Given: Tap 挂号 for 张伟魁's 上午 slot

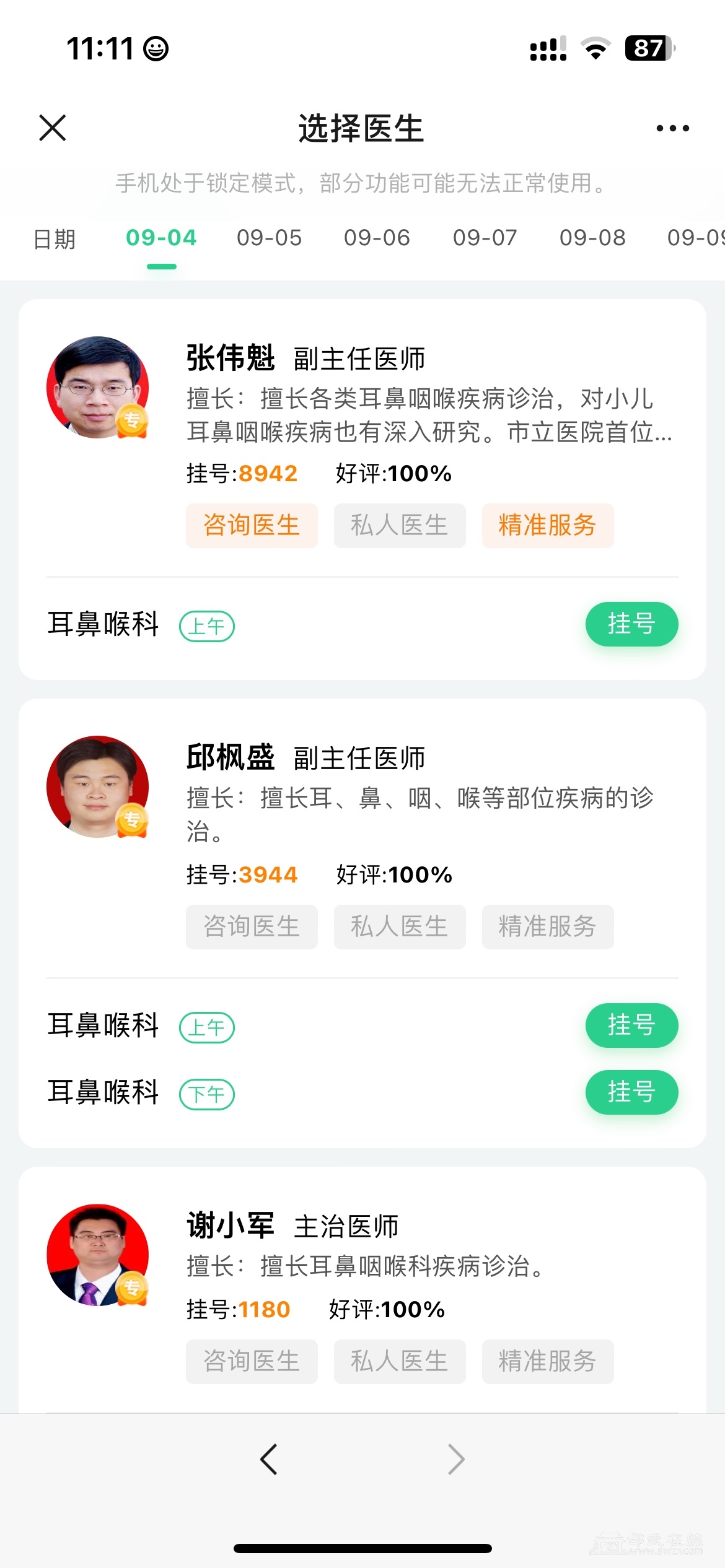Looking at the screenshot, I should 631,624.
